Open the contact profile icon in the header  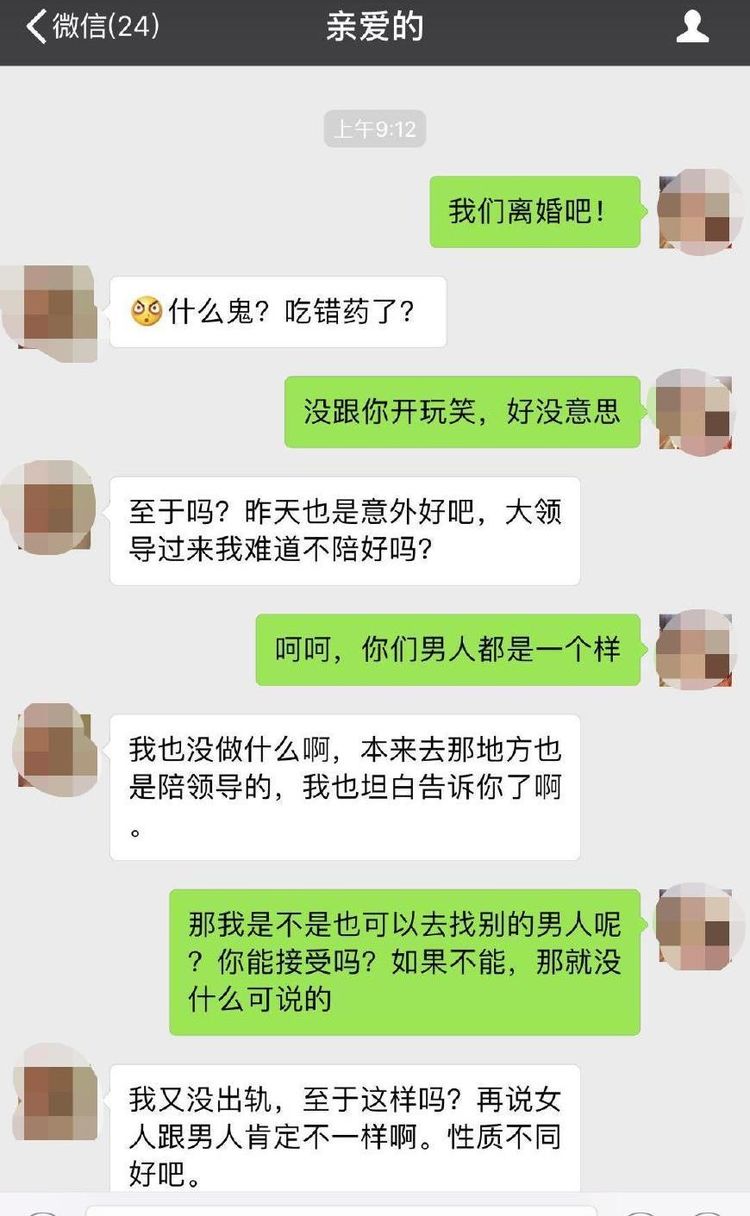692,27
